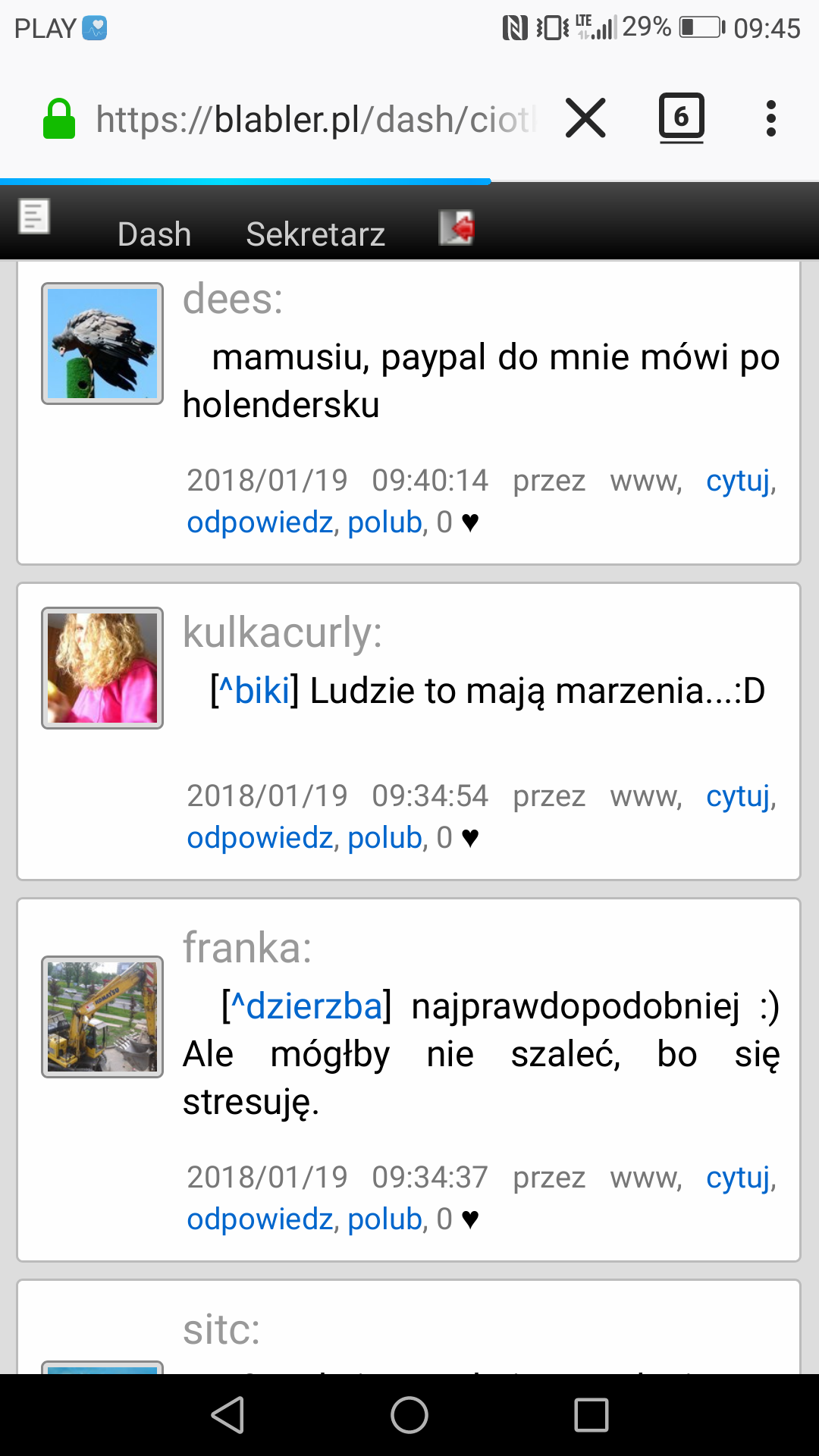Screen dimensions: 819x1456
Task: Reply to kulkacurly's post
Action: tap(260, 837)
